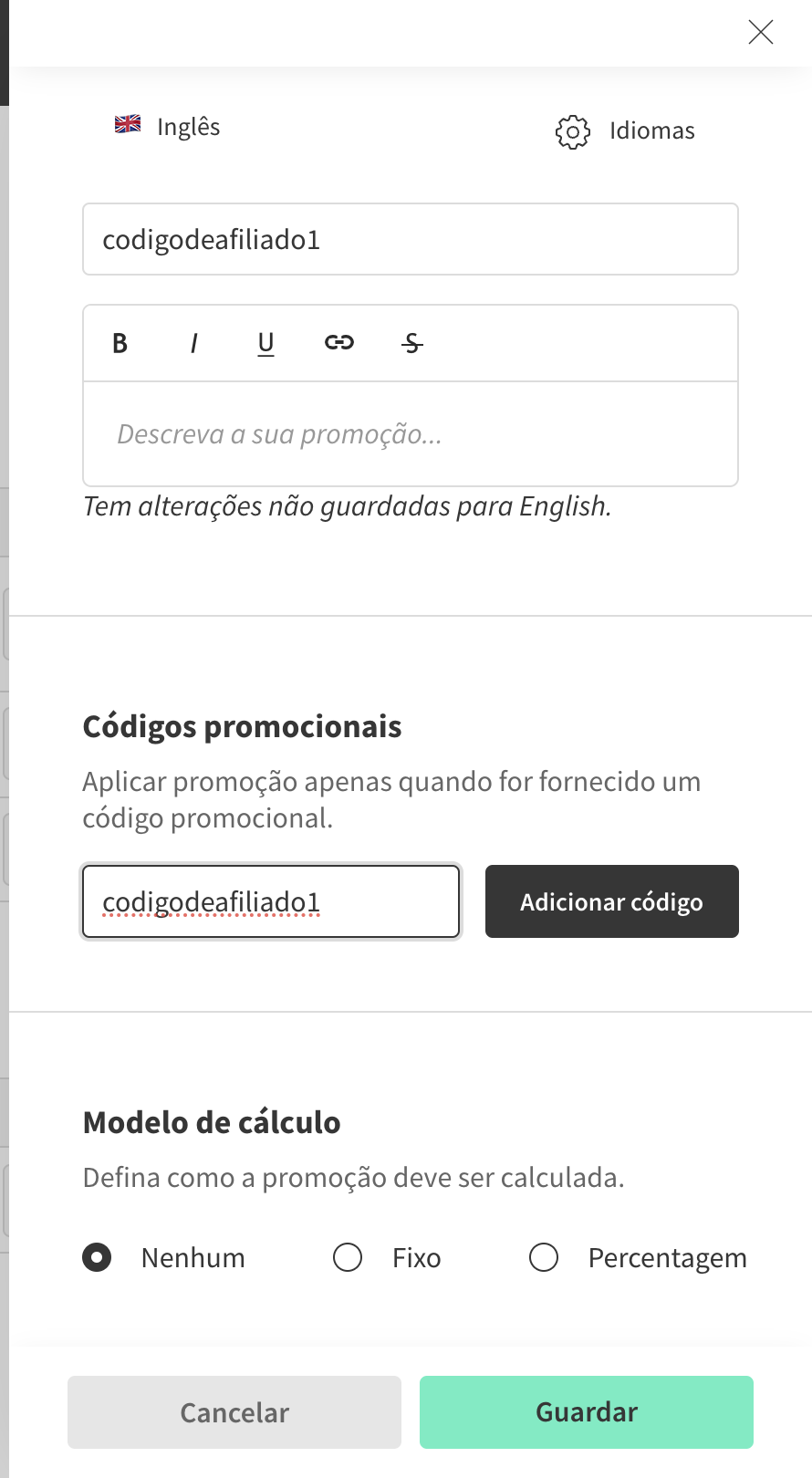Screen dimensions: 812x1478
Task: Select the promo code field under Códigos promocionais
Action: click(x=270, y=901)
